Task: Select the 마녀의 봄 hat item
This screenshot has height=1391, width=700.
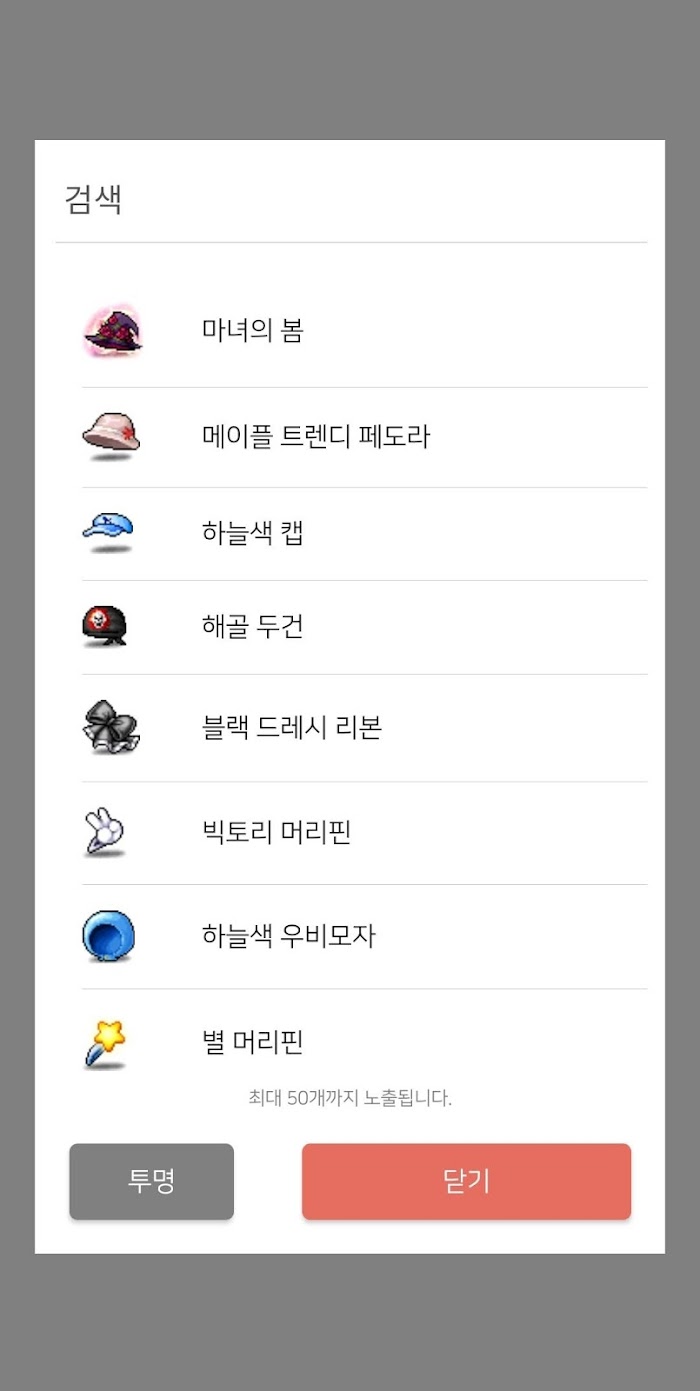Action: coord(364,331)
